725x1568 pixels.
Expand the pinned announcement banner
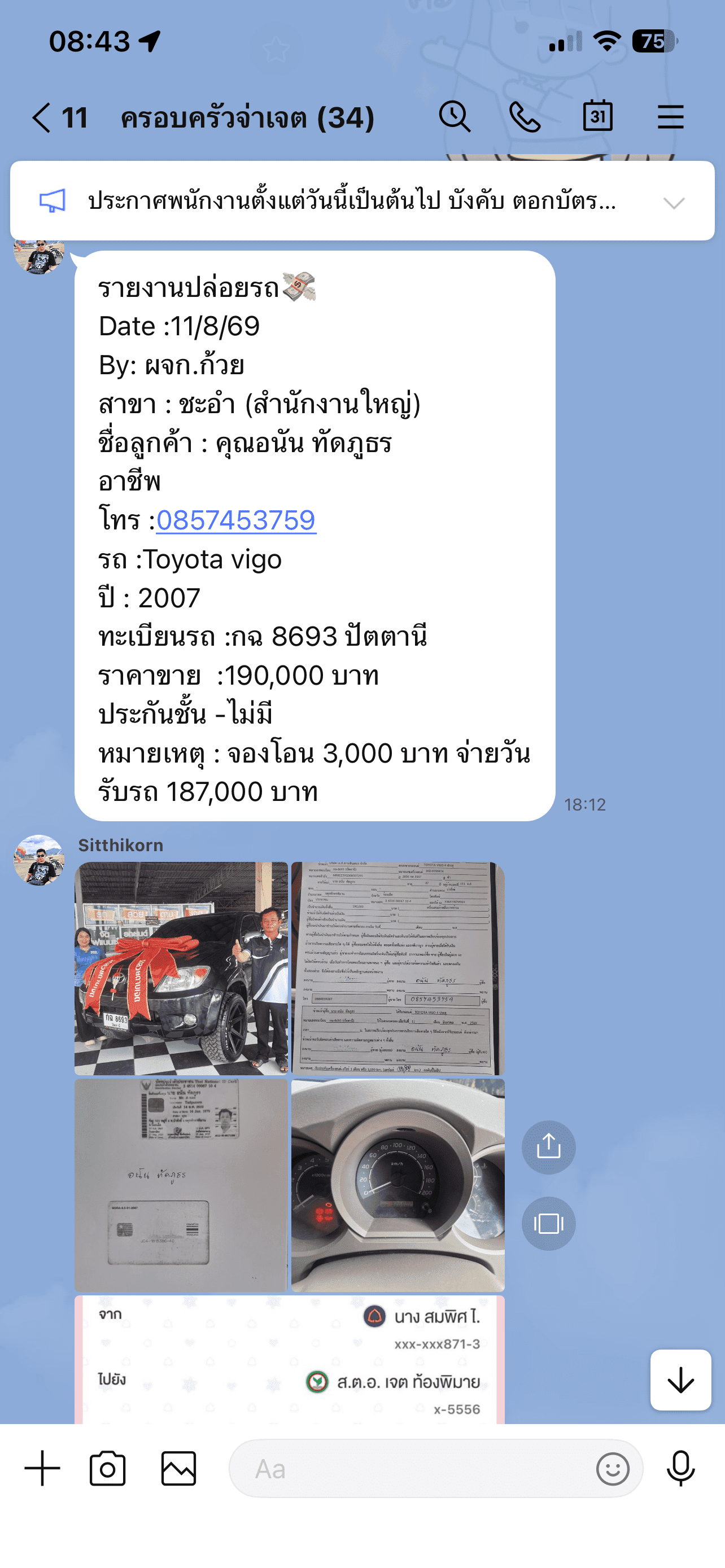tap(674, 202)
